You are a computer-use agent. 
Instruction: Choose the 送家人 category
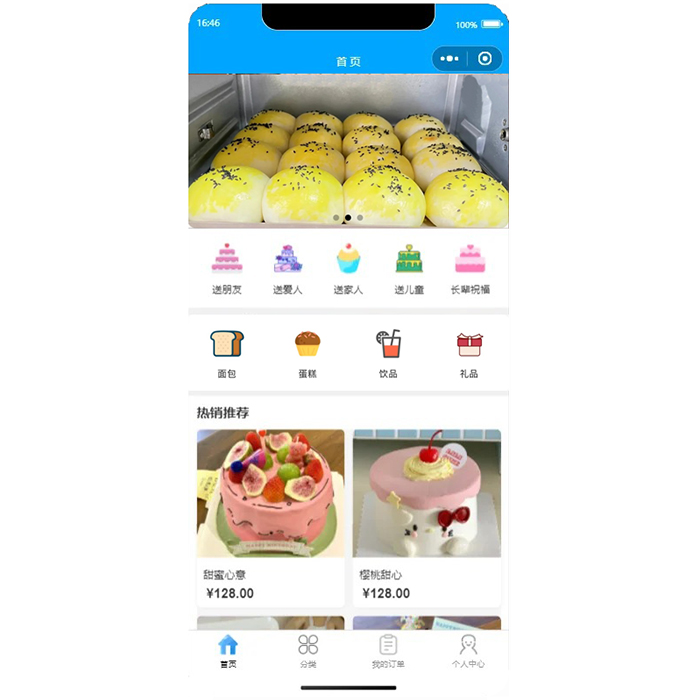(348, 269)
